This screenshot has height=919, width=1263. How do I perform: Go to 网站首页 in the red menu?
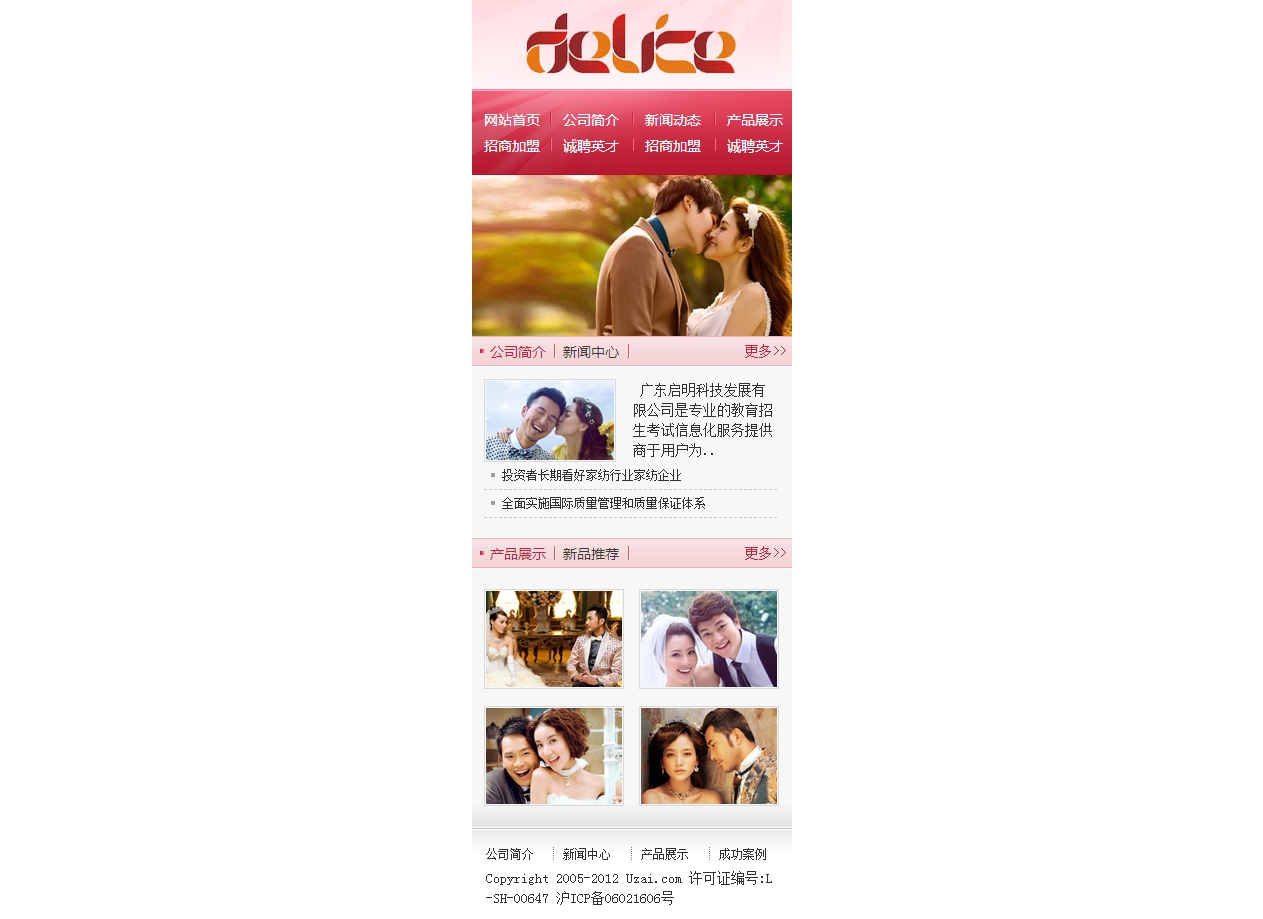(511, 120)
